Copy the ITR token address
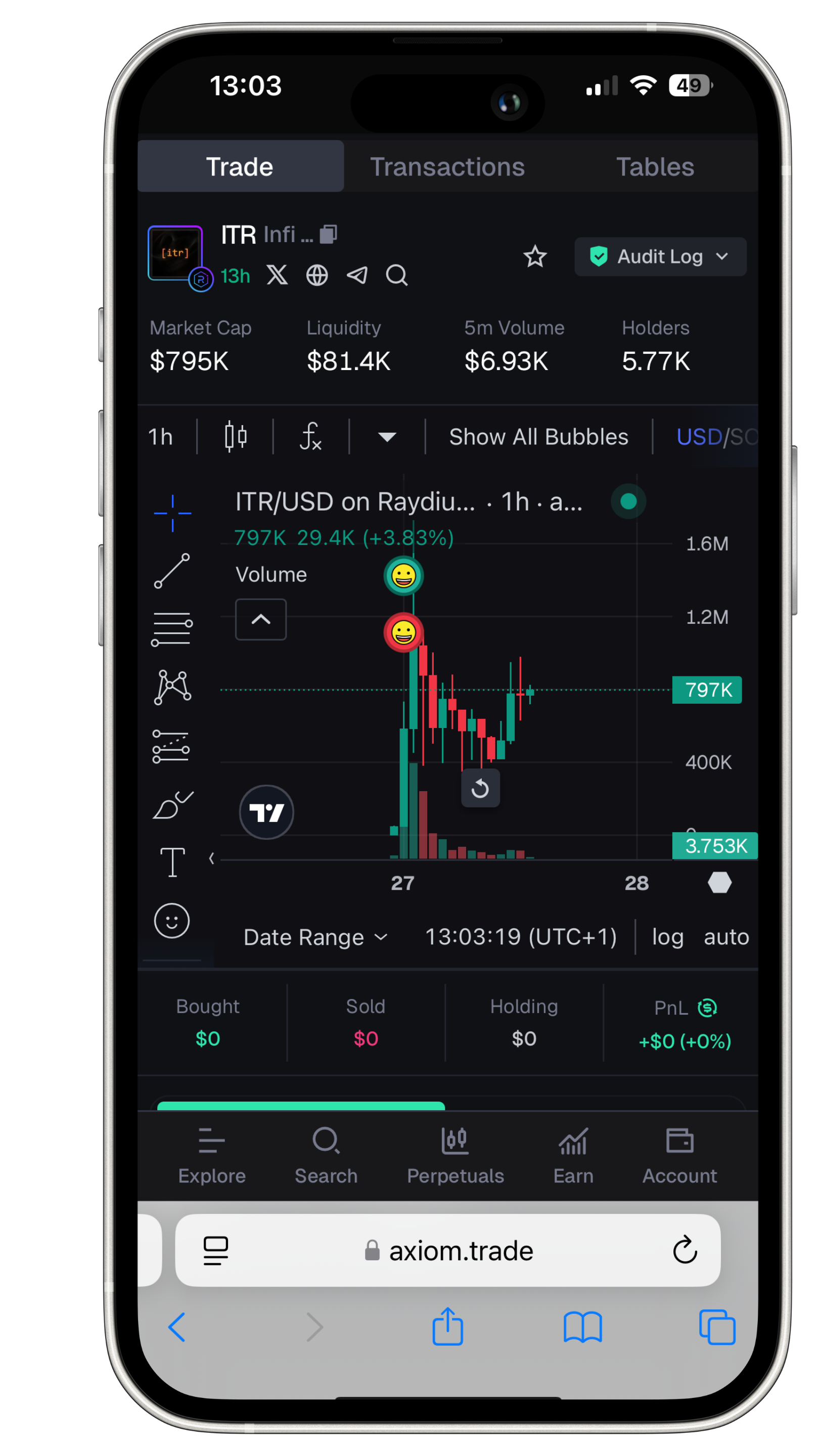This screenshot has height=1456, width=819. tap(329, 234)
